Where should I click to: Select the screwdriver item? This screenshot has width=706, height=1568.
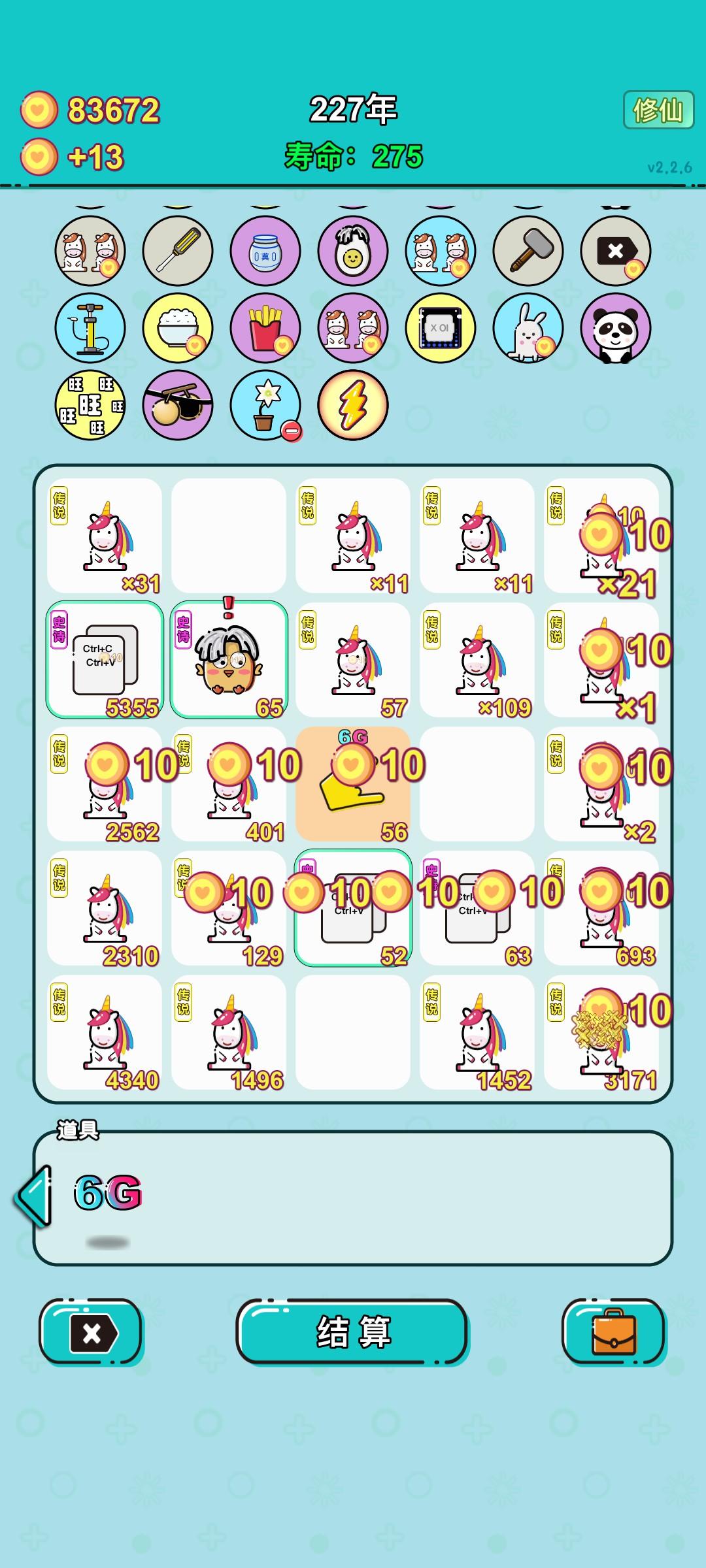pos(178,252)
